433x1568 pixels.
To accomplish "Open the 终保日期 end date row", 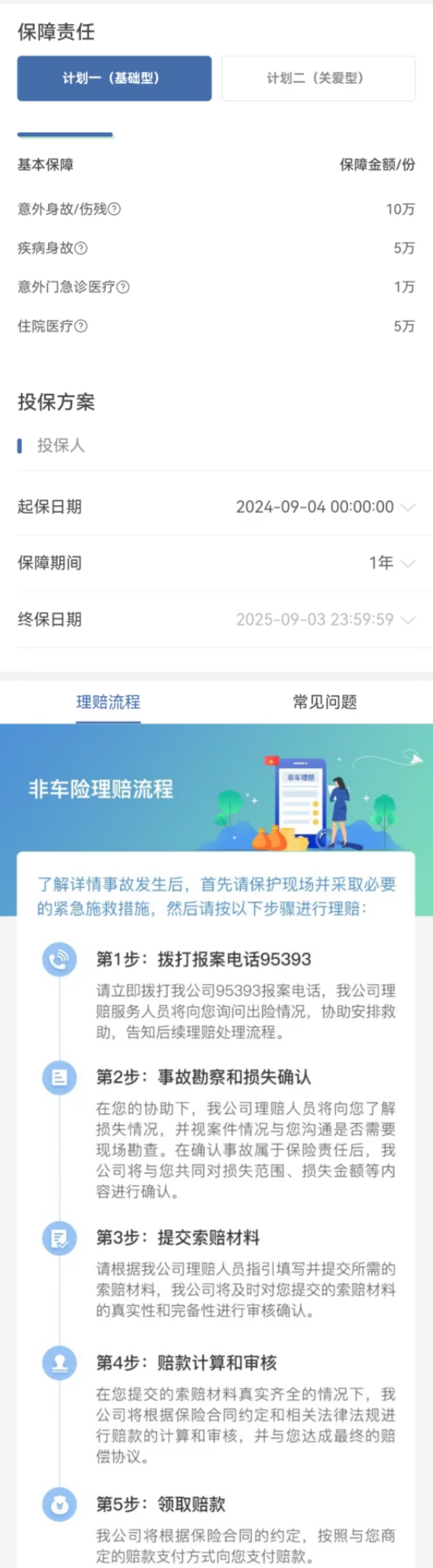I will [325, 619].
